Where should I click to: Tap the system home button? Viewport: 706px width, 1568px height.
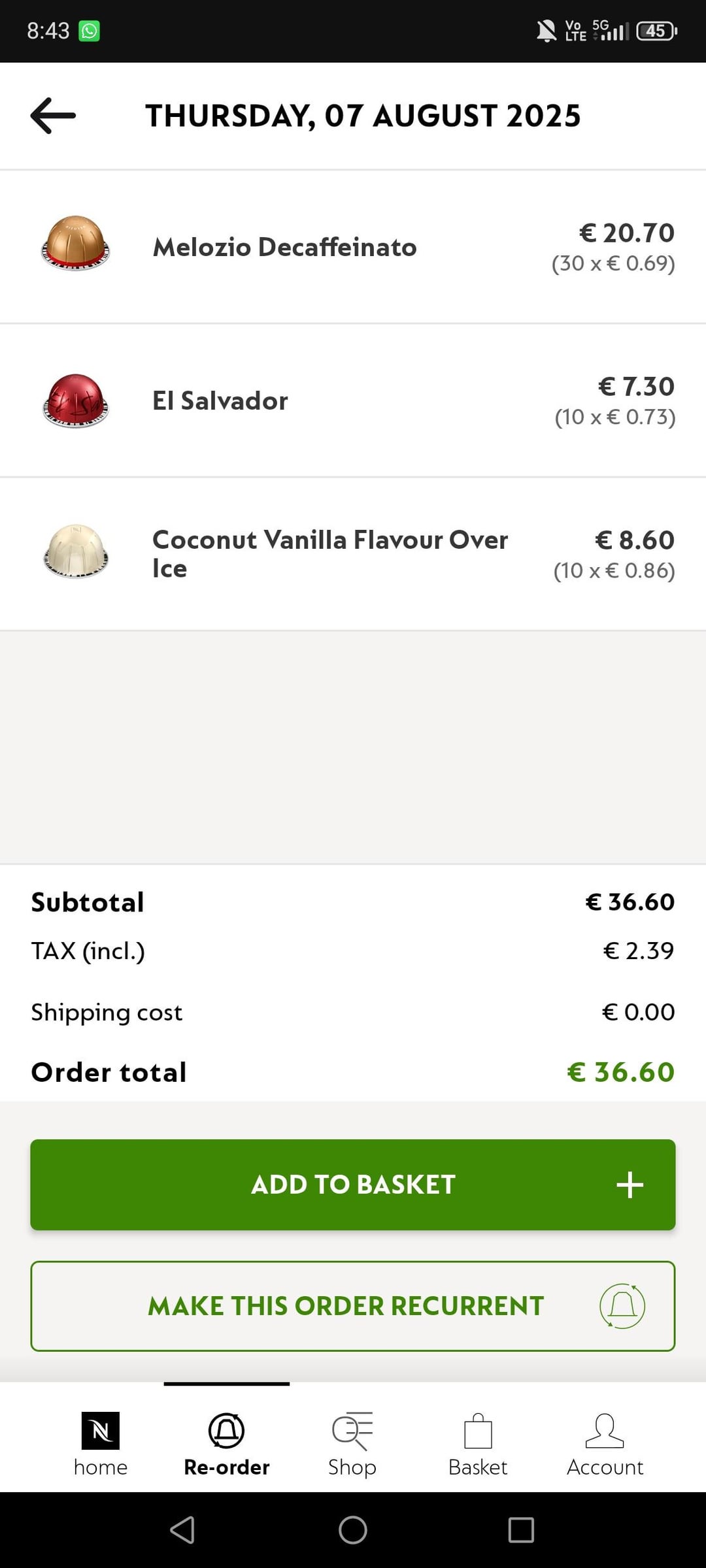tap(353, 1529)
